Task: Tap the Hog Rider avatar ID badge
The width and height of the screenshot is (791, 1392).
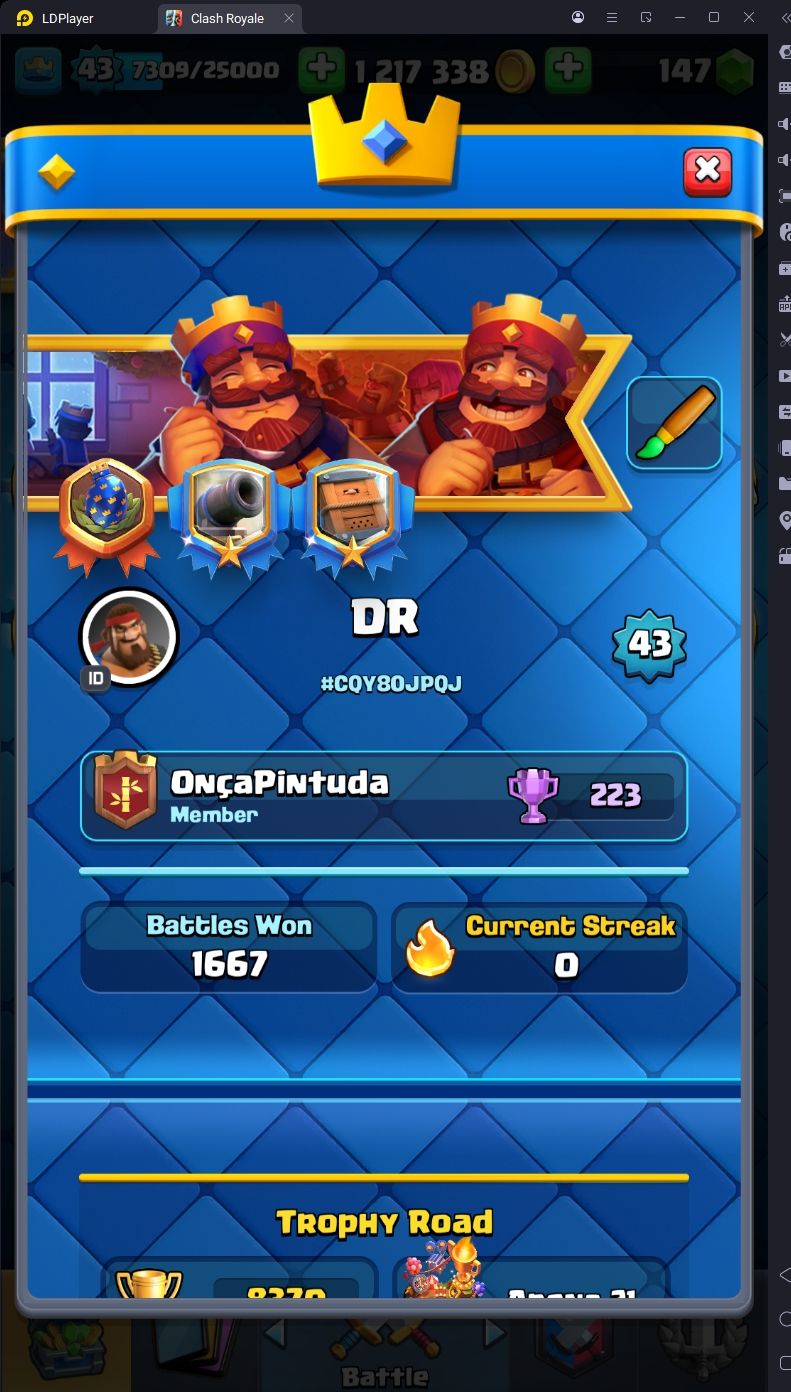Action: [96, 678]
